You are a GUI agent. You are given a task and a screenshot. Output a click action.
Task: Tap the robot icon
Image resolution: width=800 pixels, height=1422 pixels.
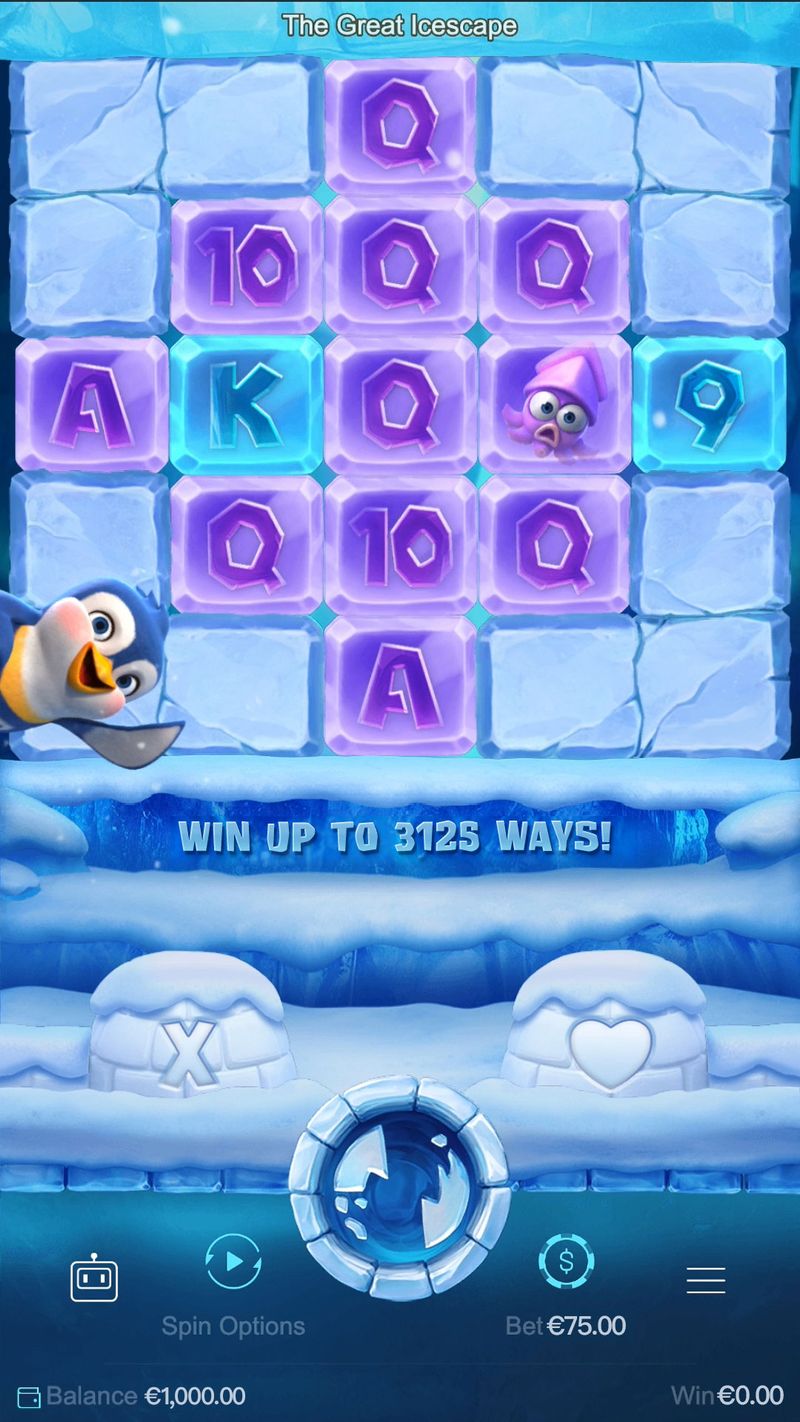(94, 1278)
